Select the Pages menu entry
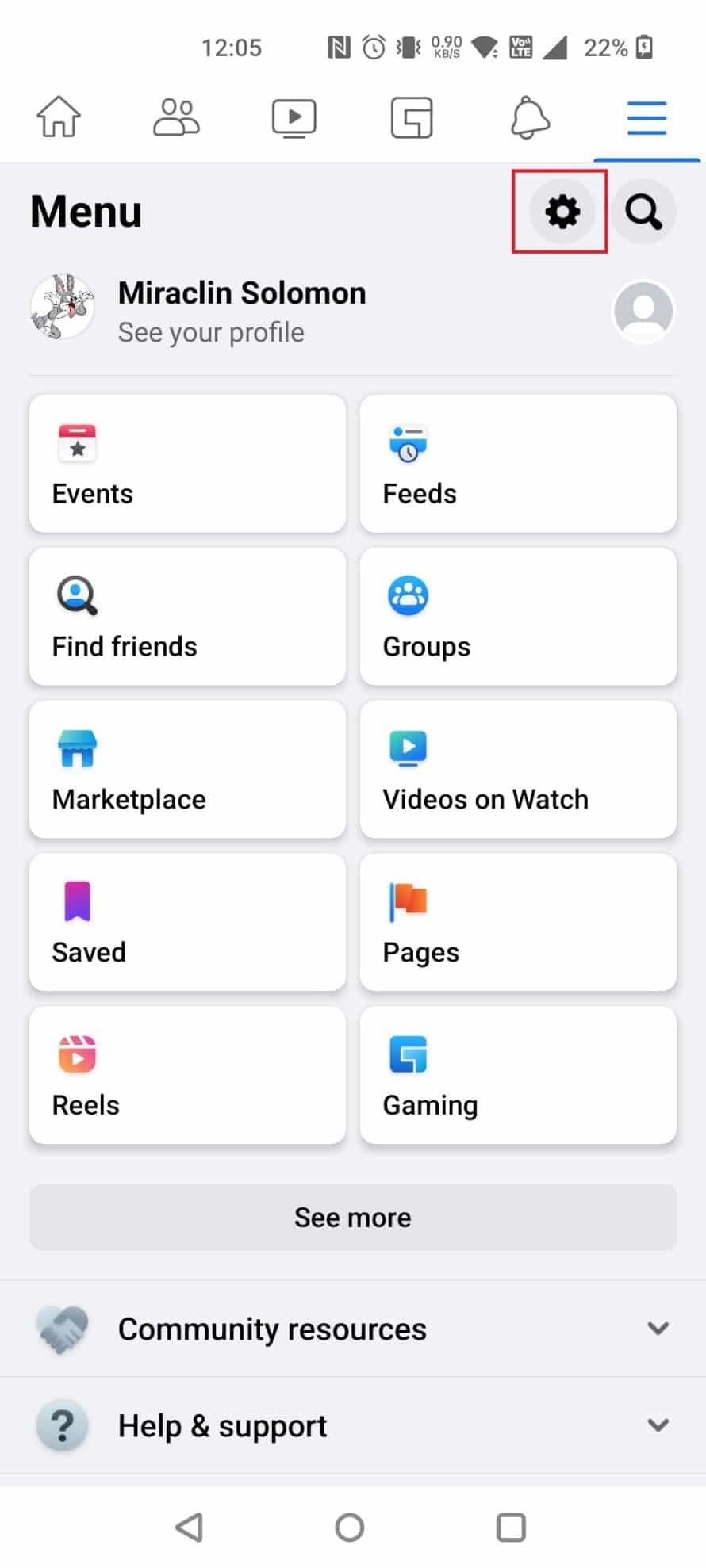Viewport: 706px width, 1568px height. click(x=518, y=922)
